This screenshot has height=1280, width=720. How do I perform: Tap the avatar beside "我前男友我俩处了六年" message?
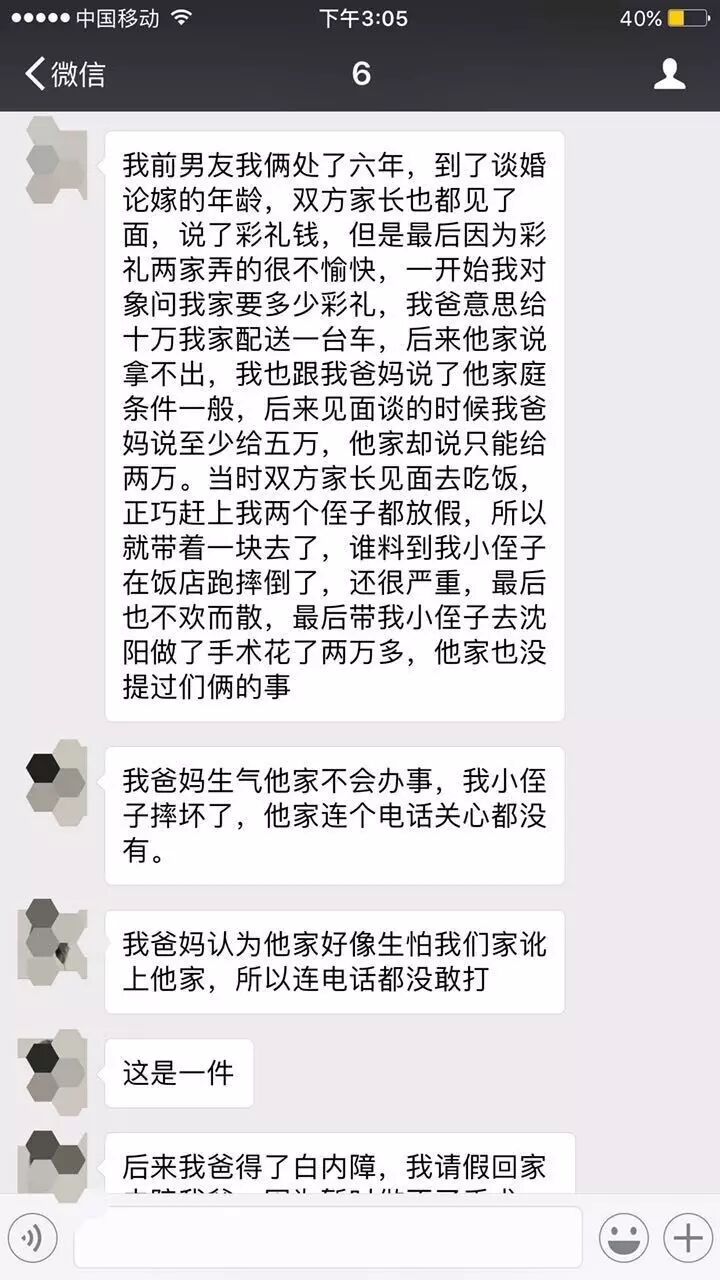pos(54,160)
